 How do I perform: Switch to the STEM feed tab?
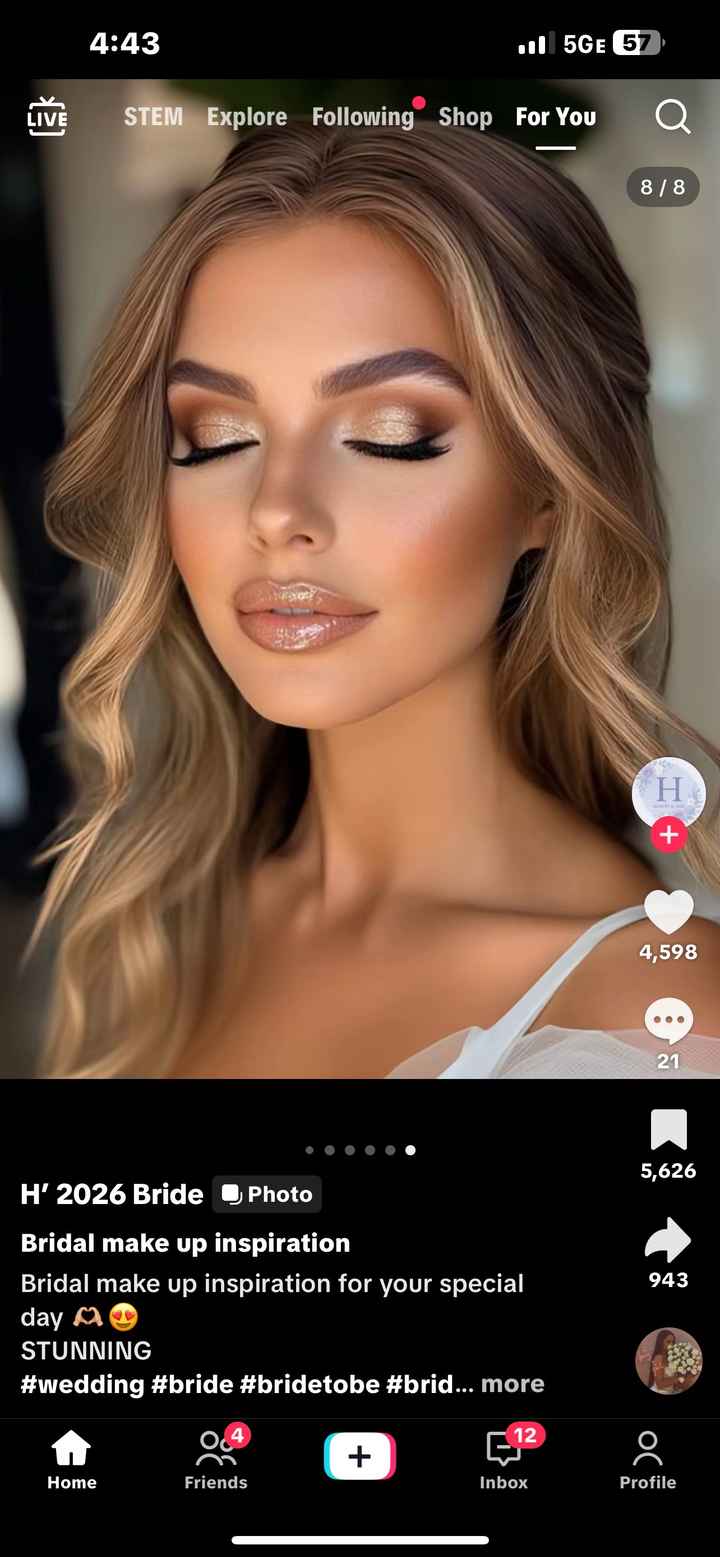coord(153,117)
